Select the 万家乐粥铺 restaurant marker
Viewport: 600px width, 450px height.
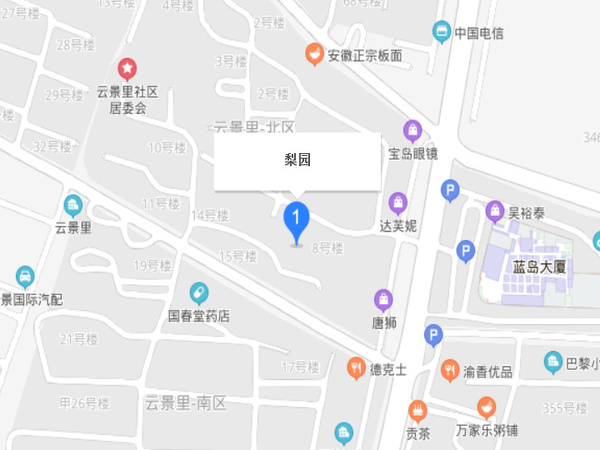[486, 407]
